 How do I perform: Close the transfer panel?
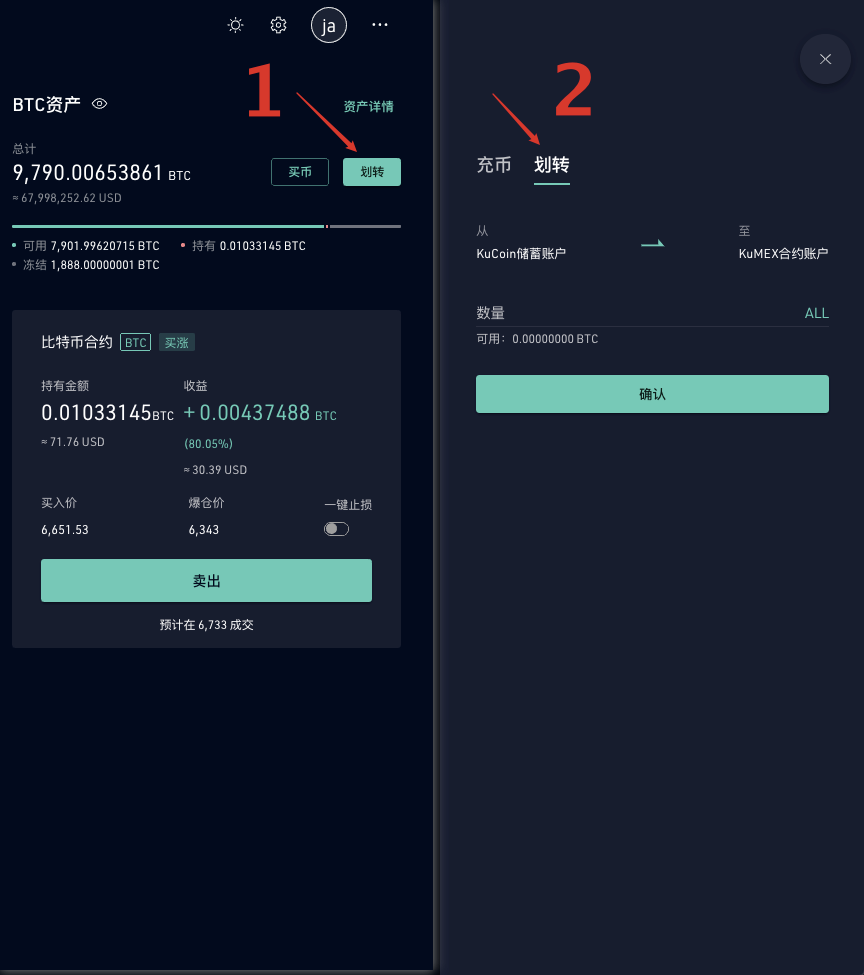(825, 59)
